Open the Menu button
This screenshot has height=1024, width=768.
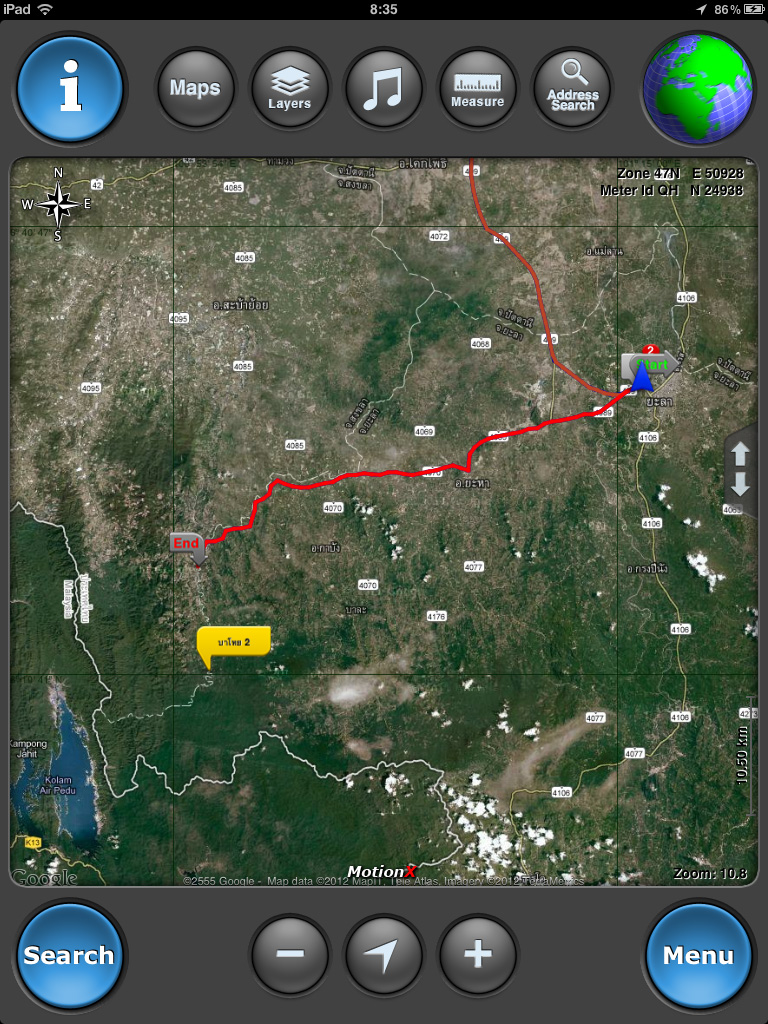tap(698, 955)
